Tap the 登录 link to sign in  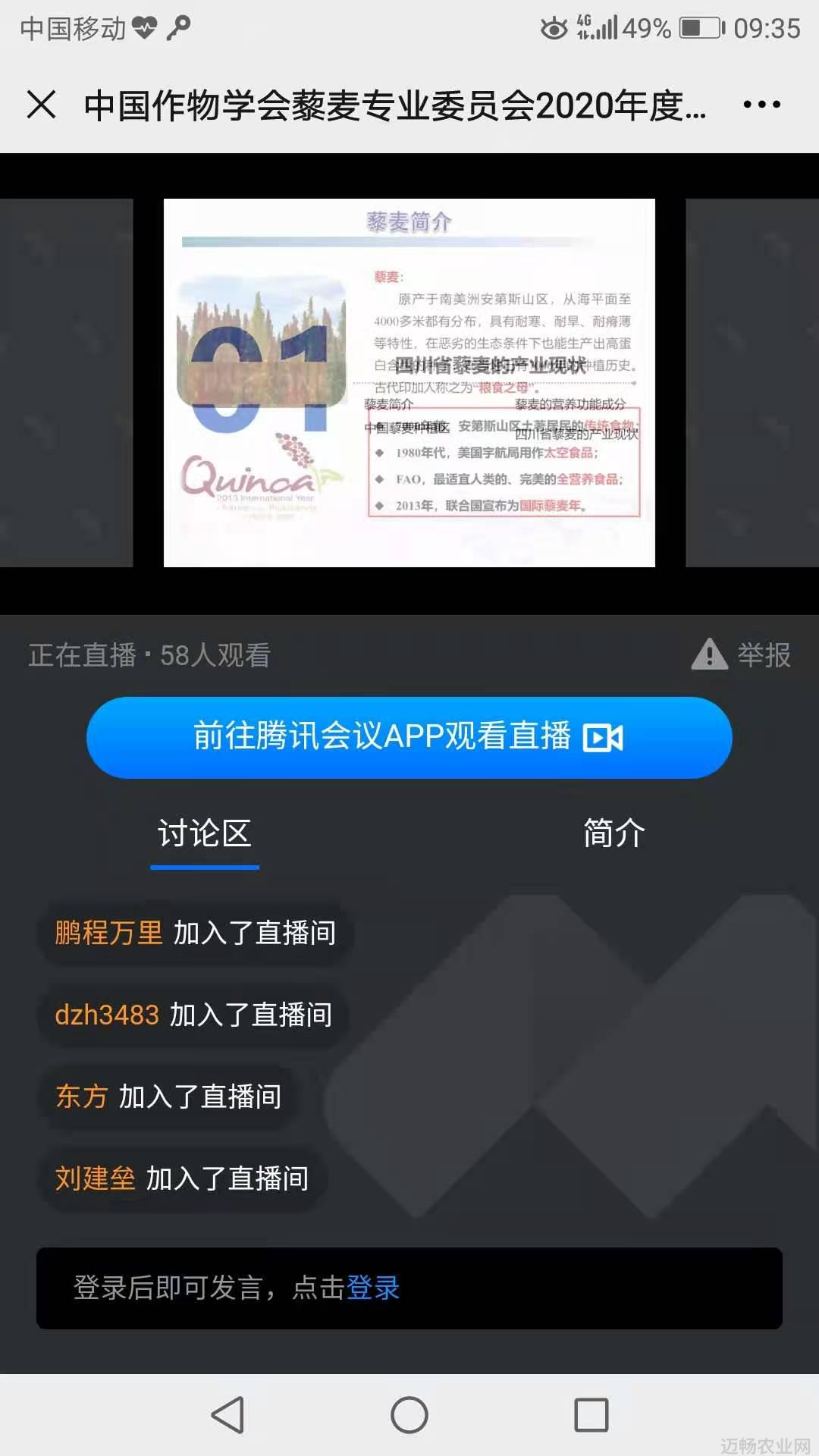pos(373,1288)
